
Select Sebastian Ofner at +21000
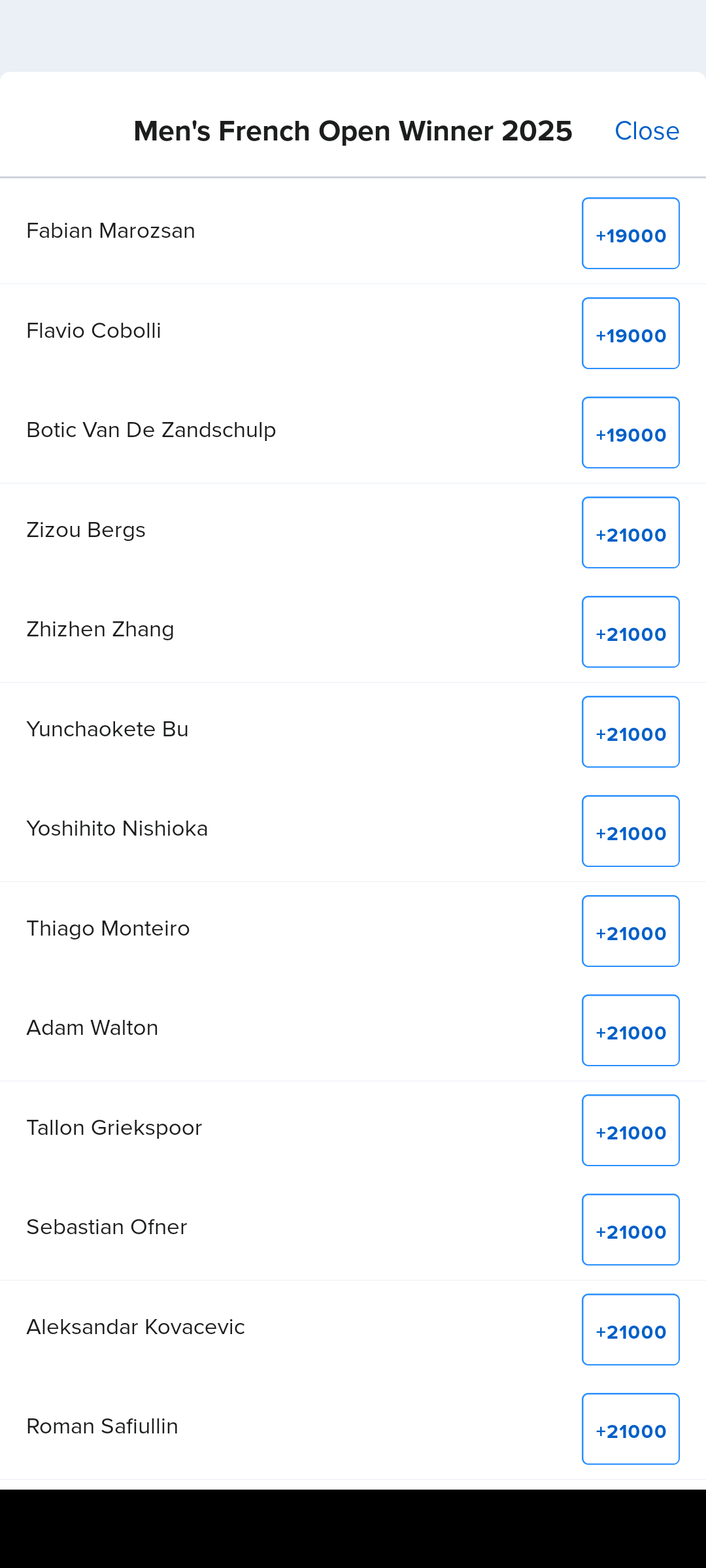[x=631, y=1230]
